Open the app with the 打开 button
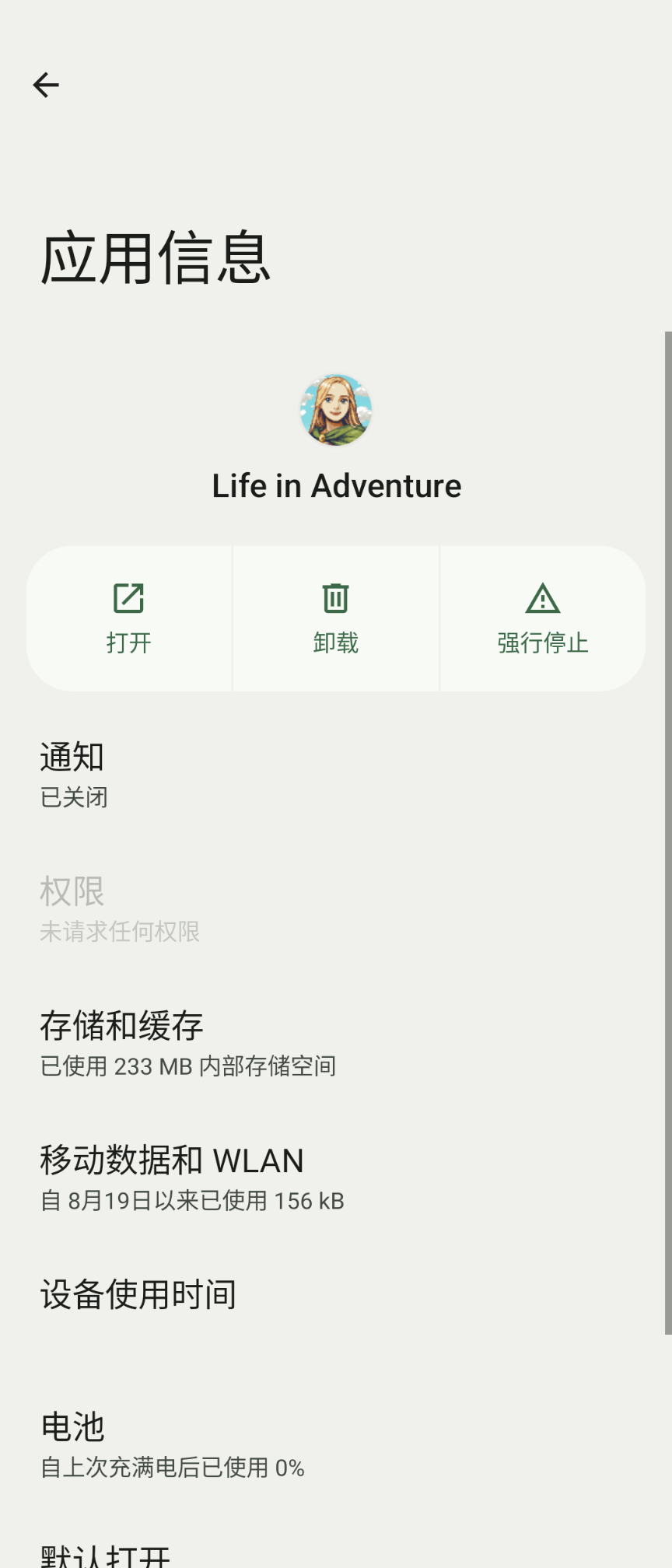Viewport: 672px width, 1568px height. click(129, 618)
